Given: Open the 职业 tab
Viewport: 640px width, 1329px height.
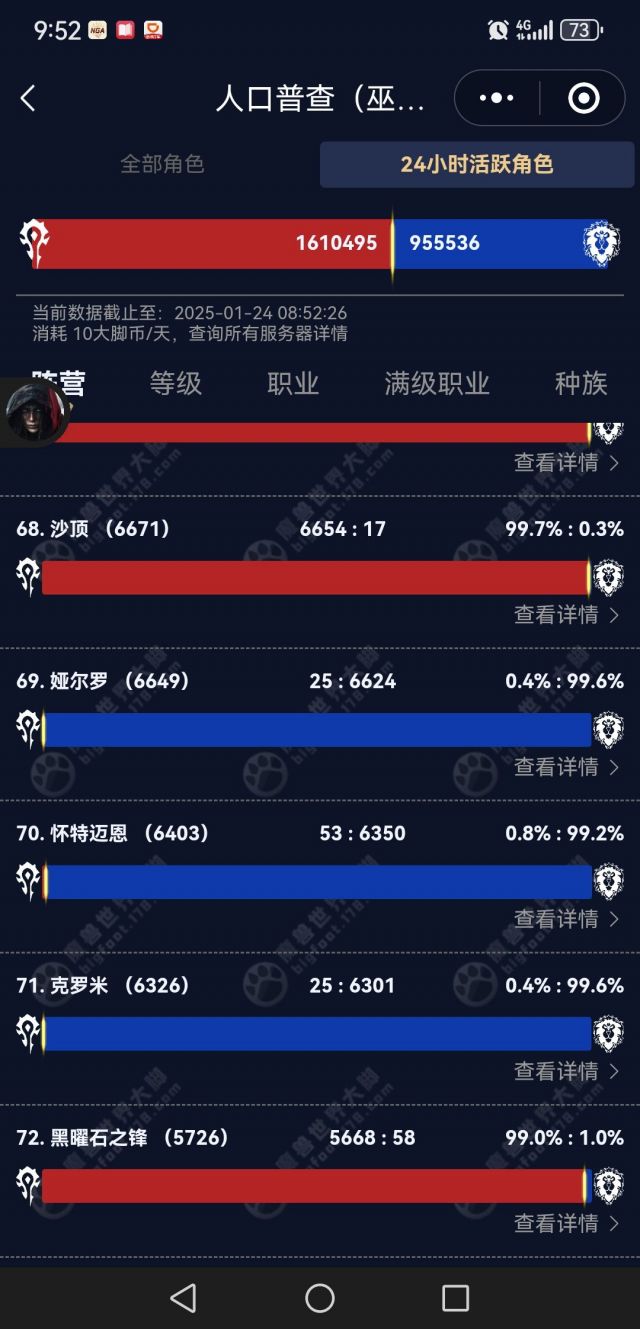Looking at the screenshot, I should [x=293, y=383].
